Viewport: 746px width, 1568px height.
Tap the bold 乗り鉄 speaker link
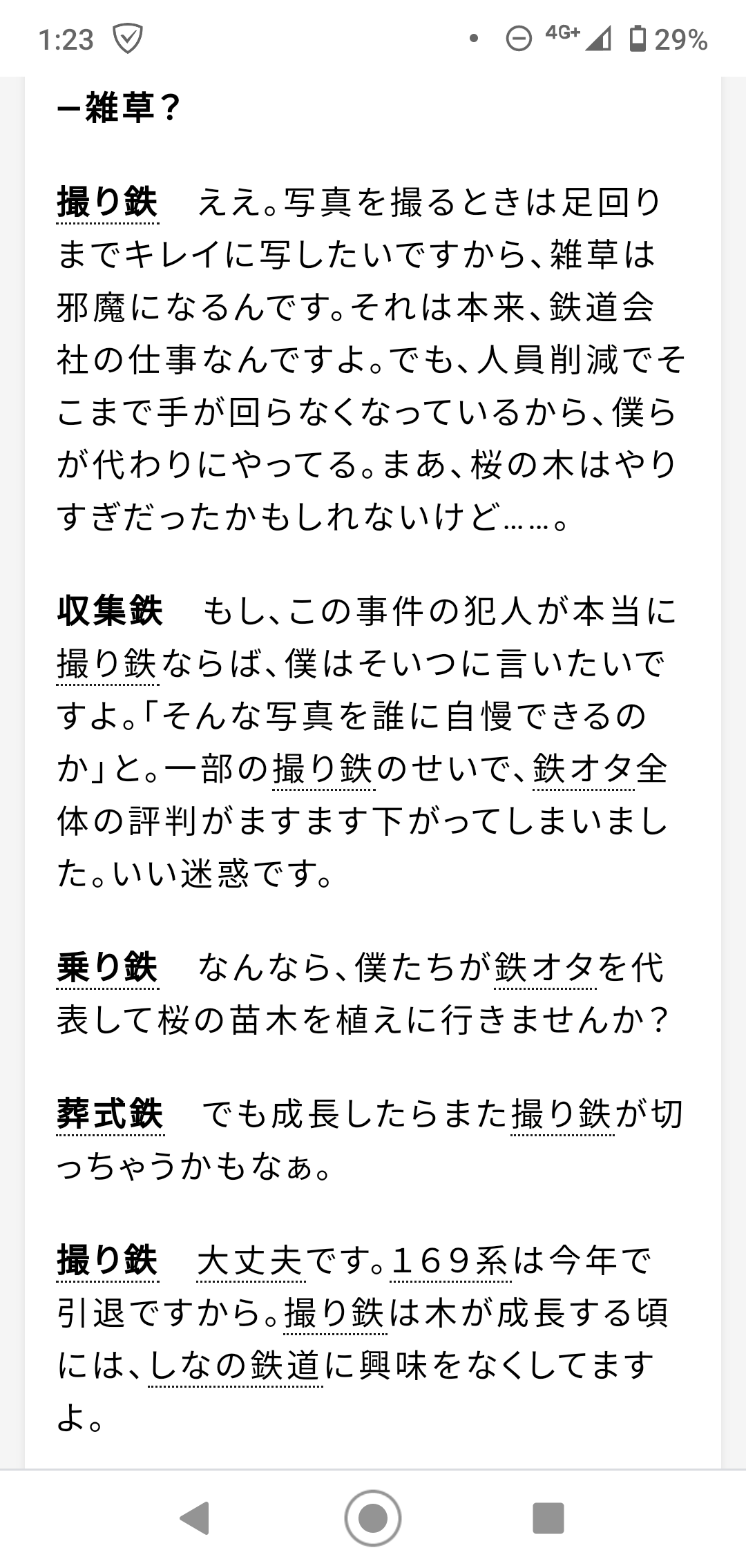108,967
